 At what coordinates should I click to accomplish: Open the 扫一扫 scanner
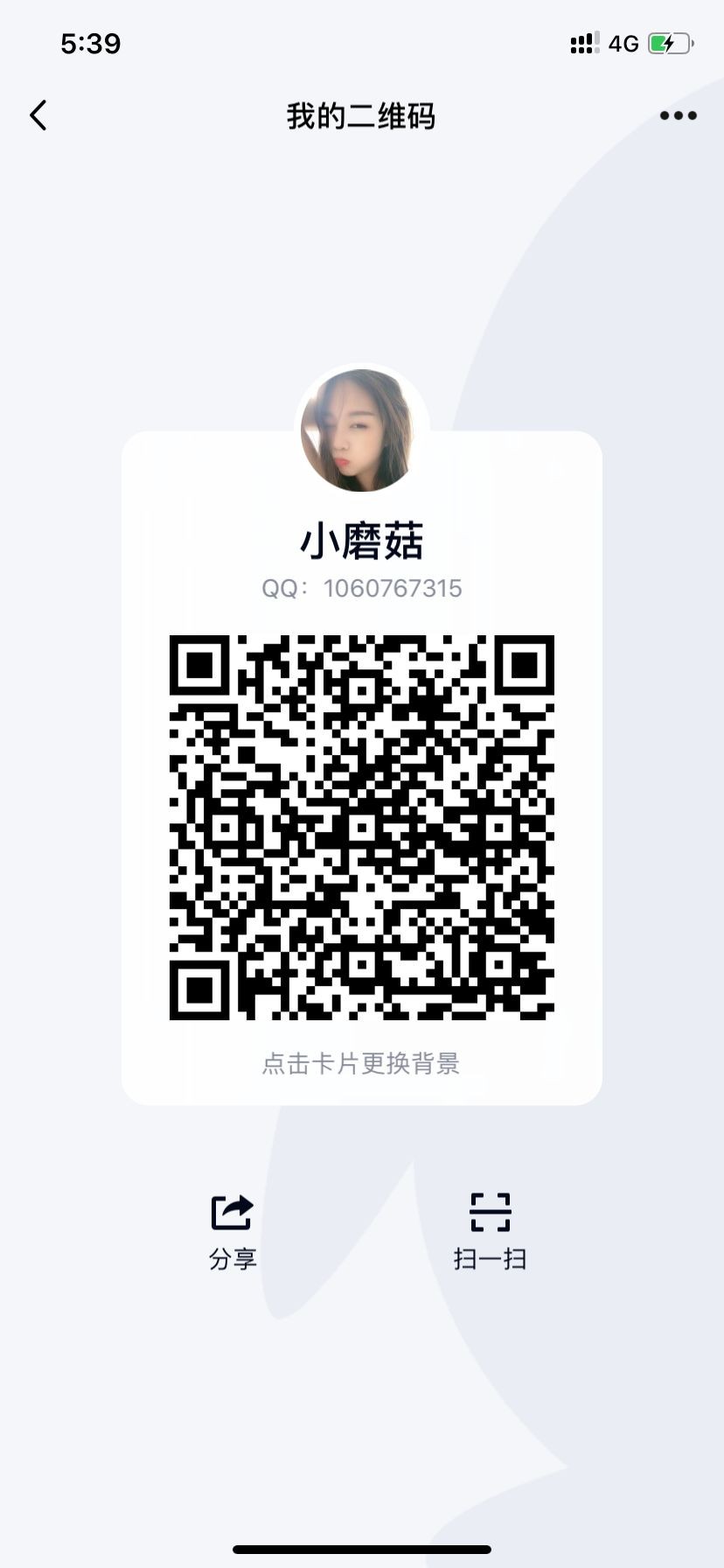click(x=490, y=1230)
